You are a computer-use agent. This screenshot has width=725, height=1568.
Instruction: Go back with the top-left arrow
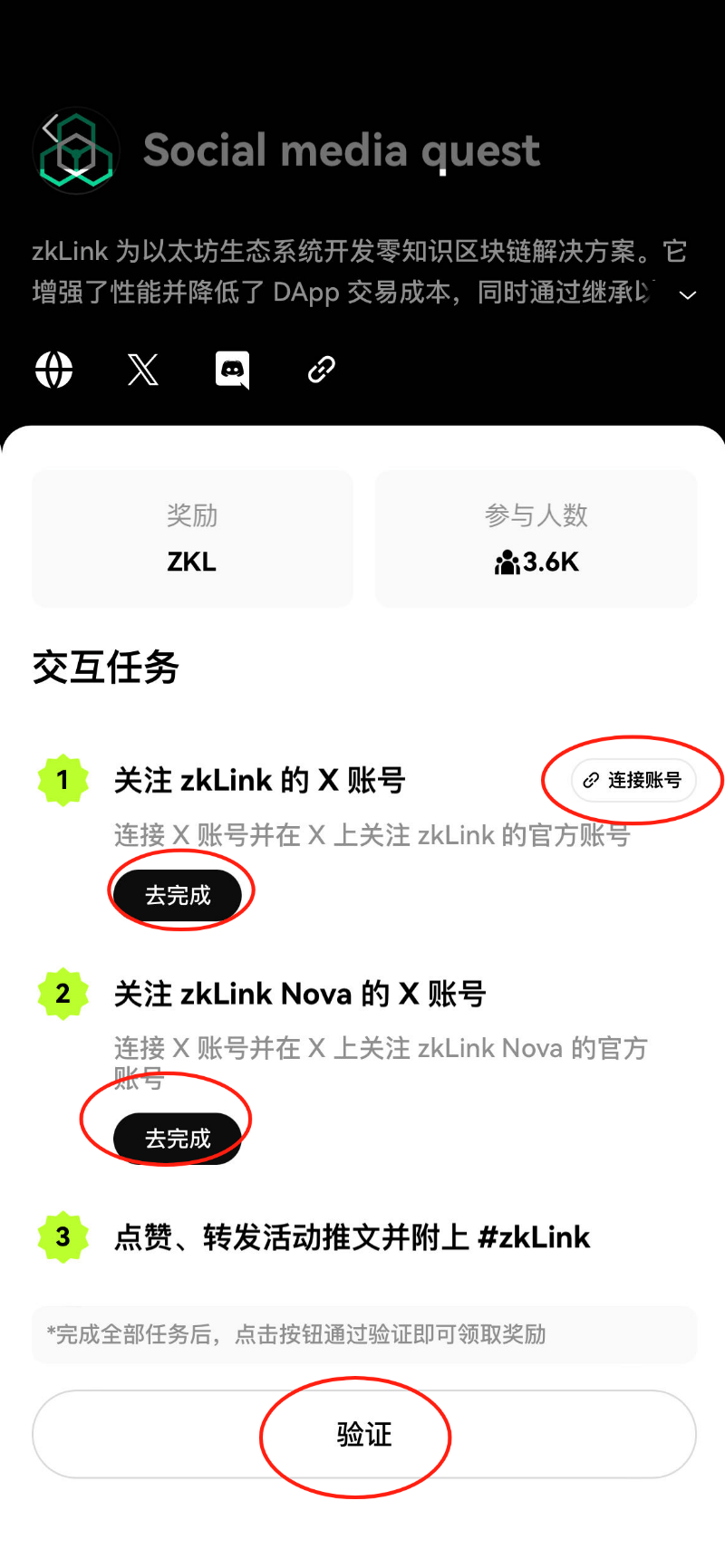(51, 129)
